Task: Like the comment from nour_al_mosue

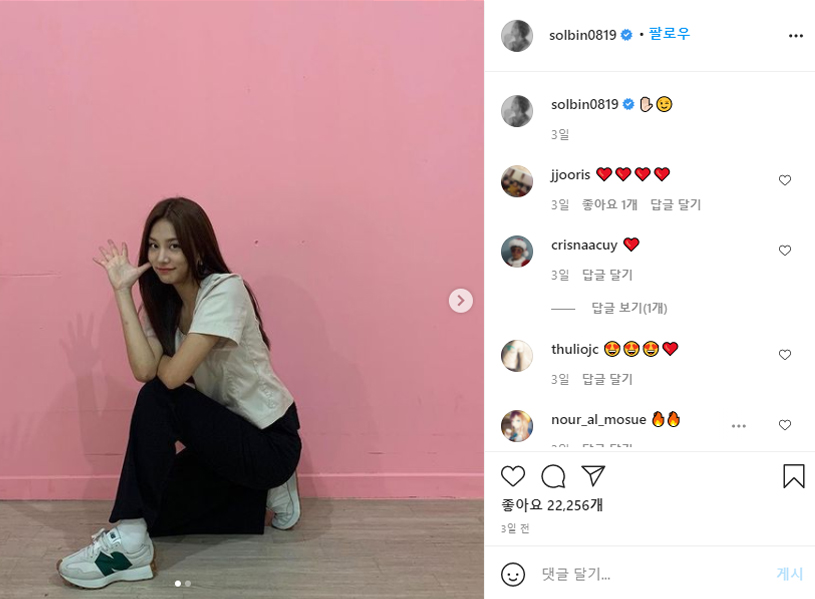Action: click(785, 425)
